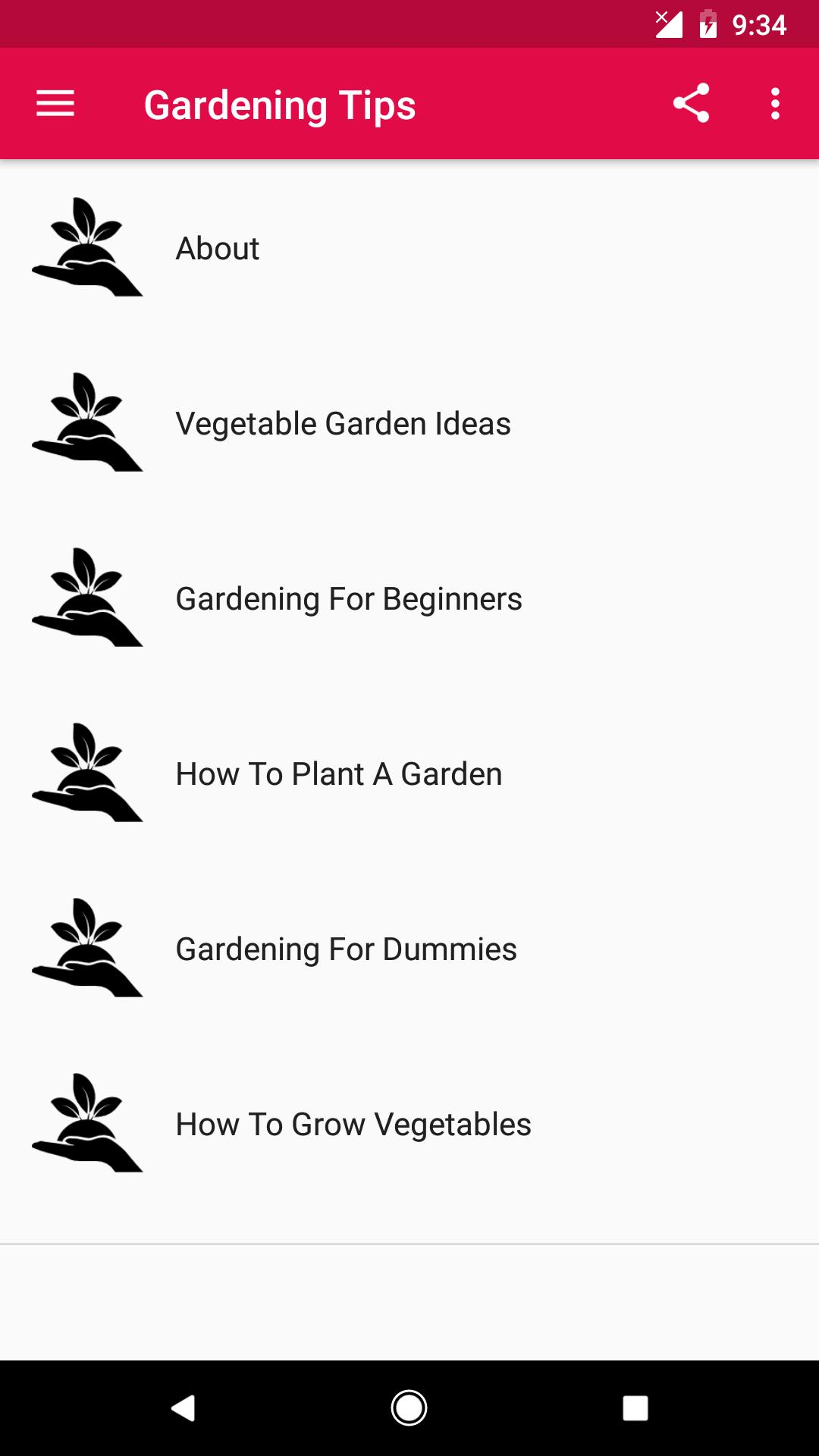Tap the clock showing 9:34
This screenshot has width=819, height=1456.
click(x=758, y=24)
